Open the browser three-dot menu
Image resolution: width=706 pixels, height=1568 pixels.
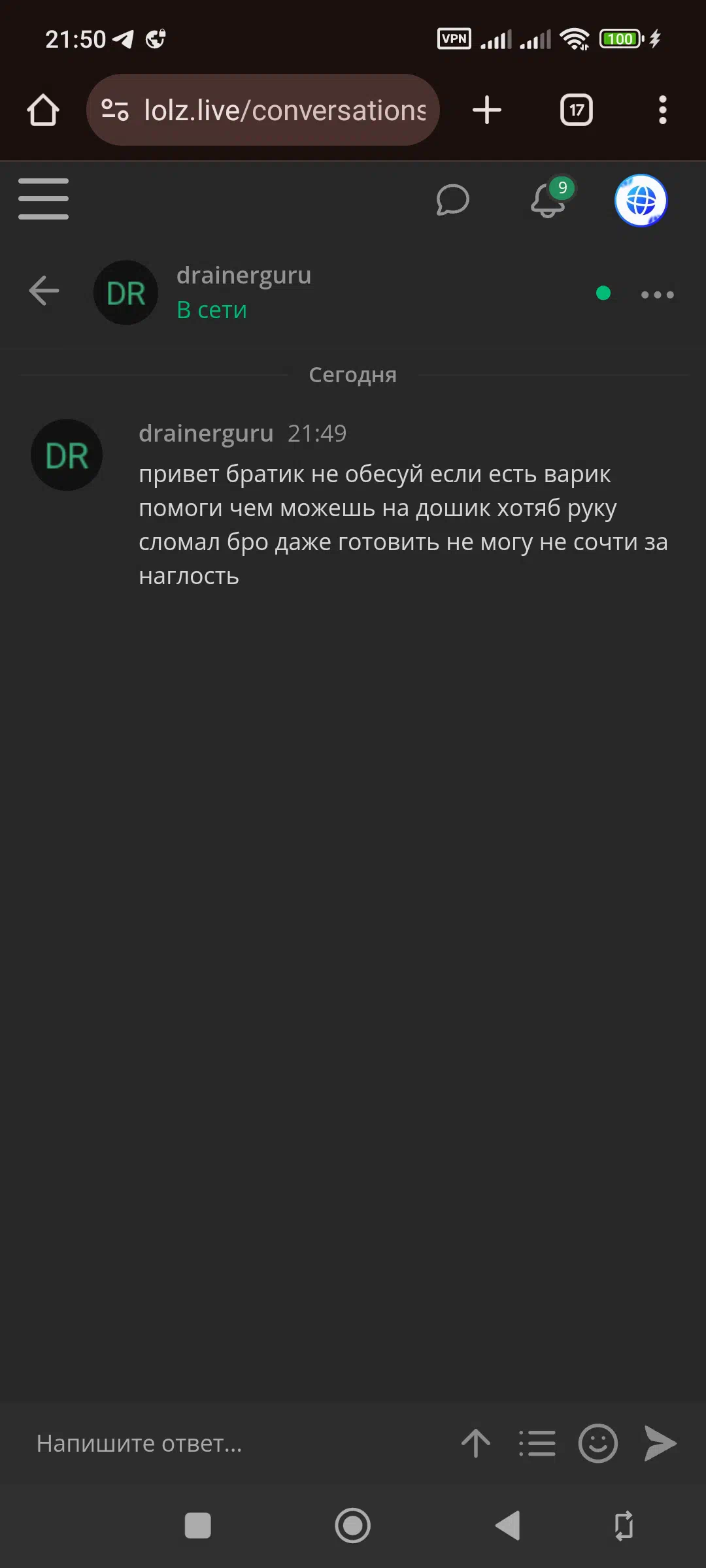(663, 110)
